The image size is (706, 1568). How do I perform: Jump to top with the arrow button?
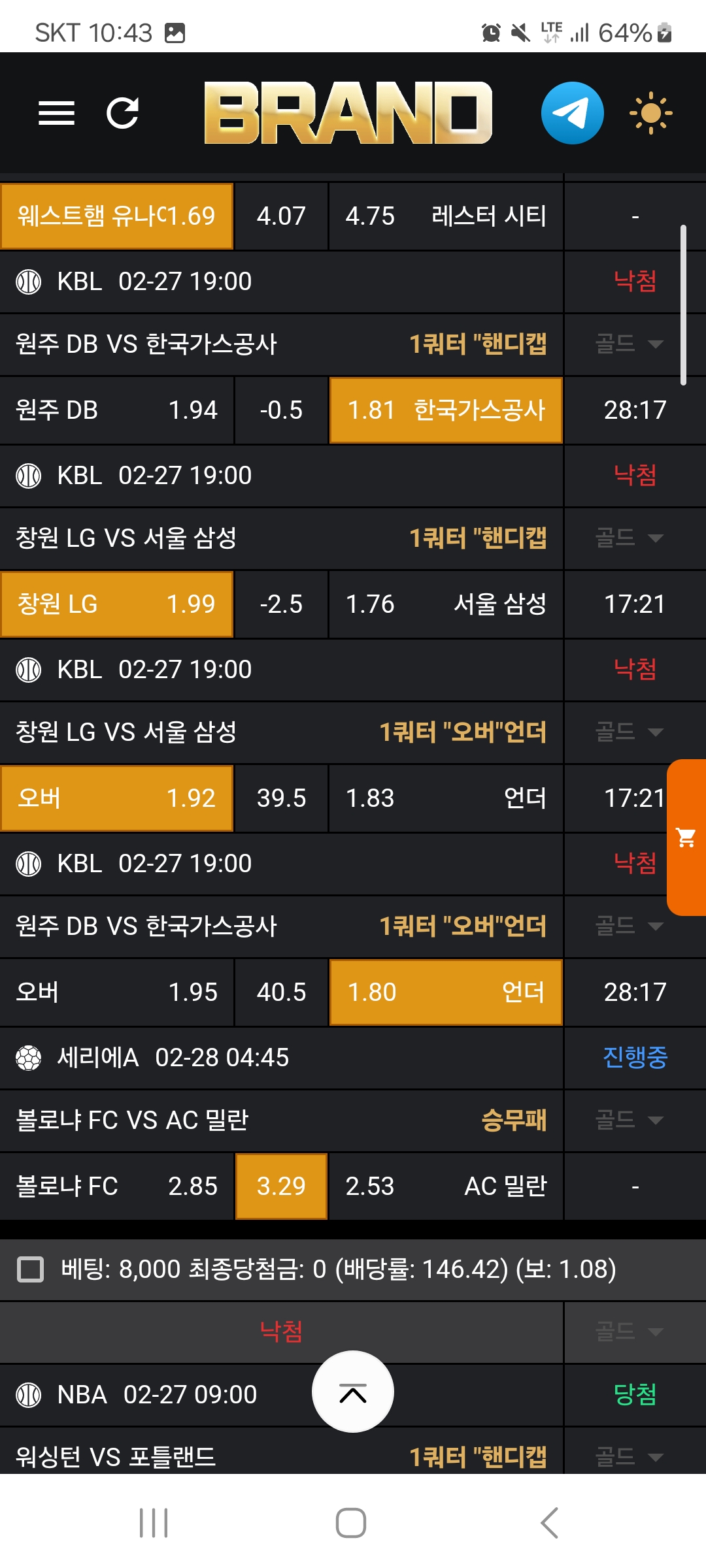pyautogui.click(x=353, y=1392)
